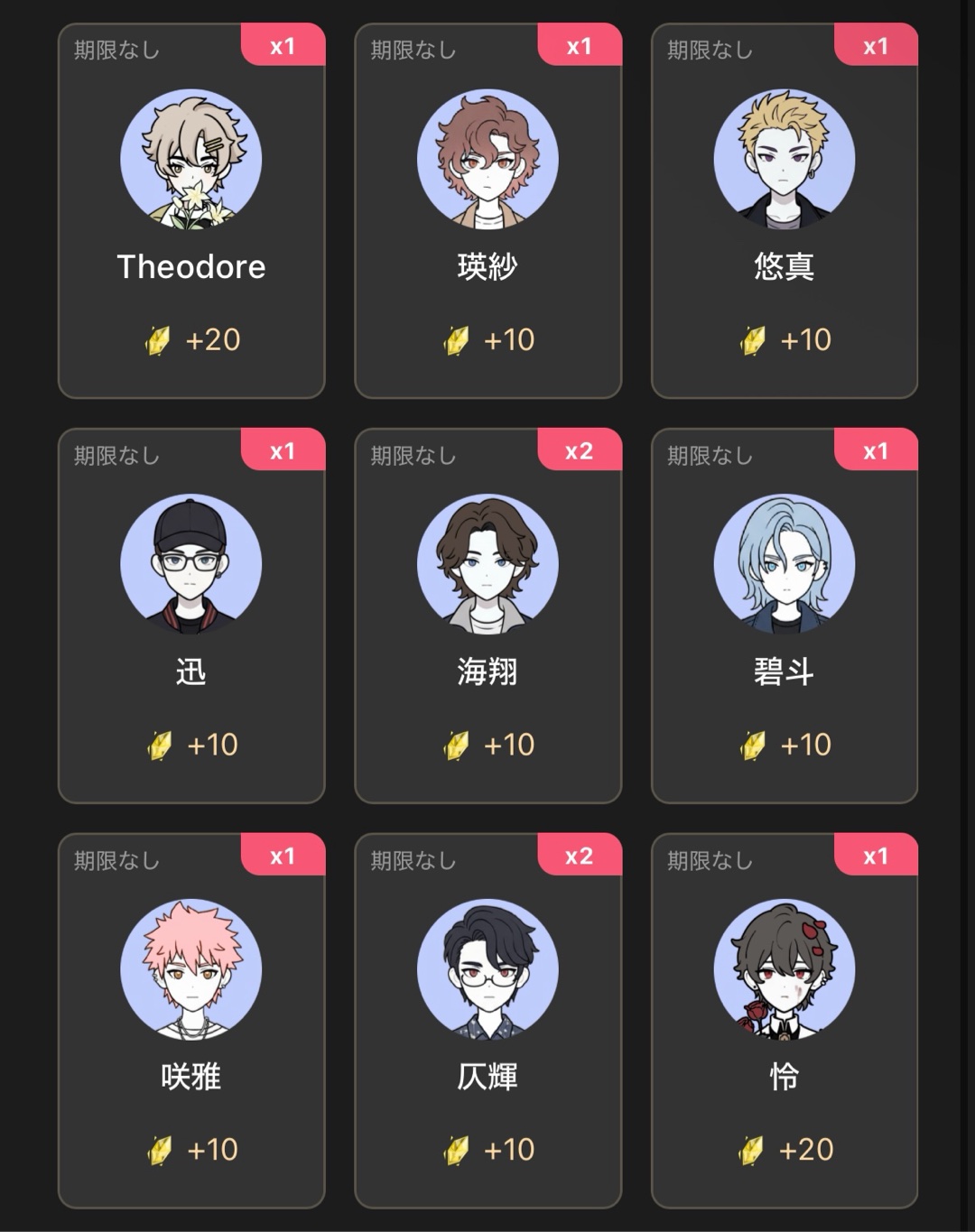View the 碧斗 character card

pos(784,616)
